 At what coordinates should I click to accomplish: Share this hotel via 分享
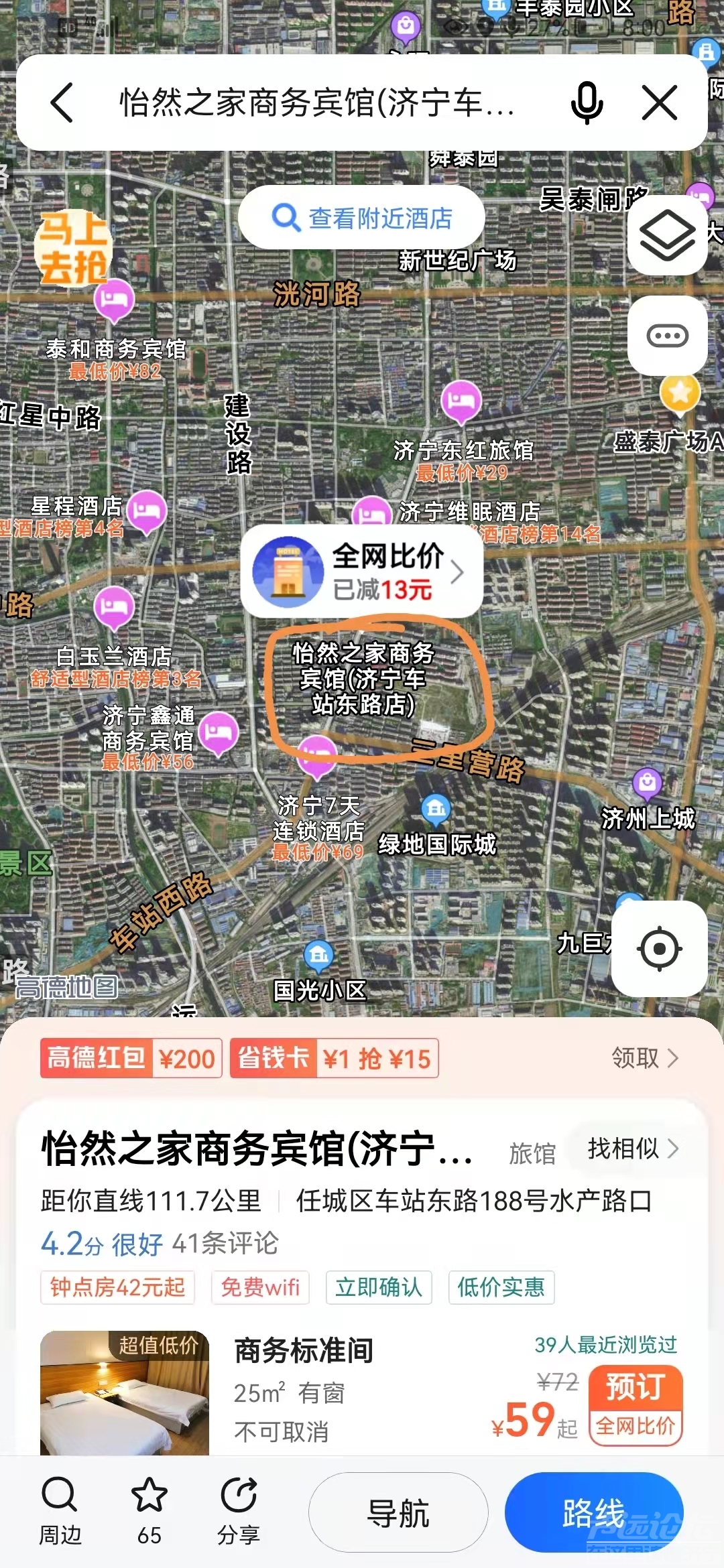(239, 1511)
